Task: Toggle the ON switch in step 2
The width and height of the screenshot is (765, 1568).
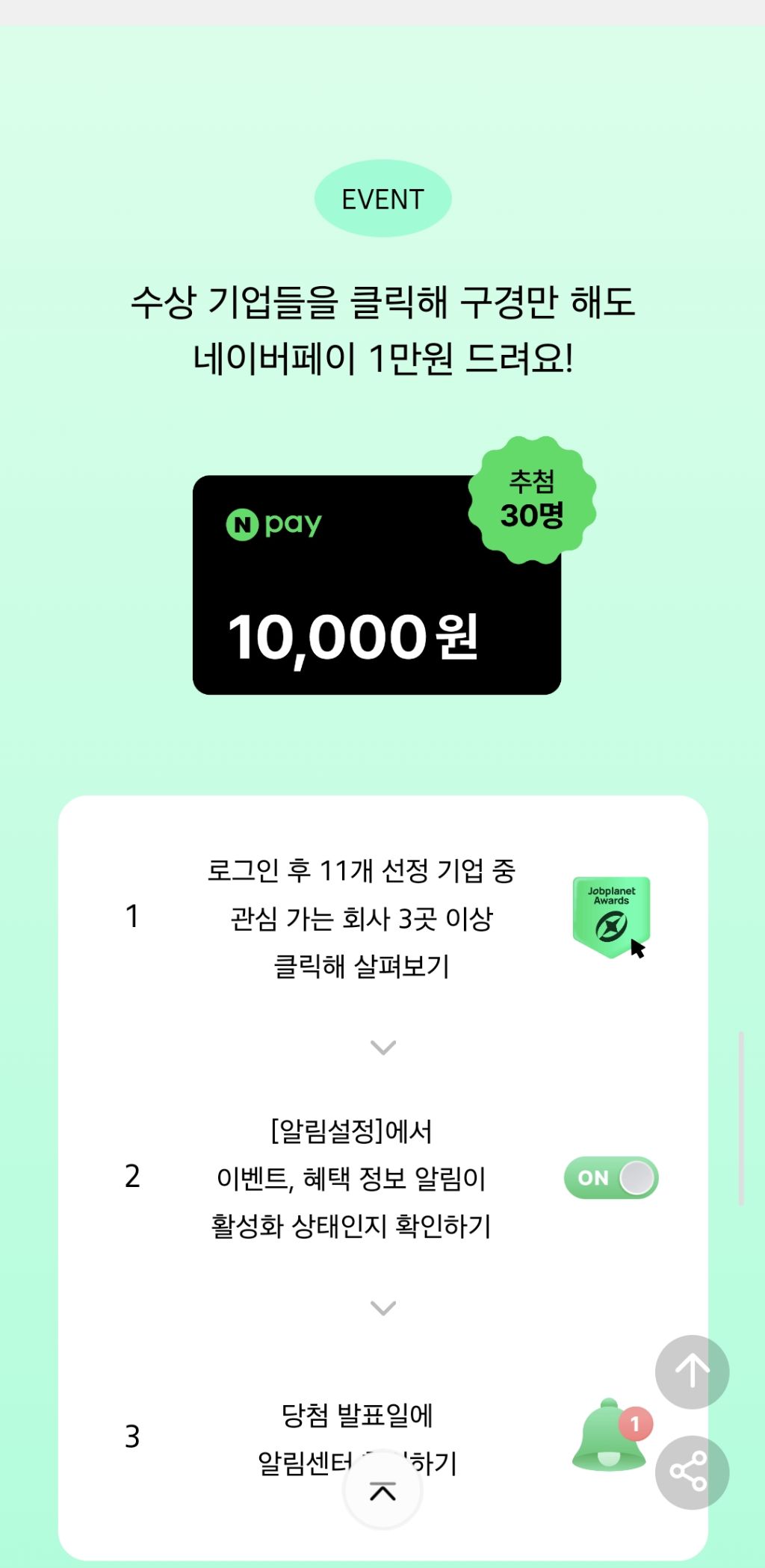Action: point(611,1177)
